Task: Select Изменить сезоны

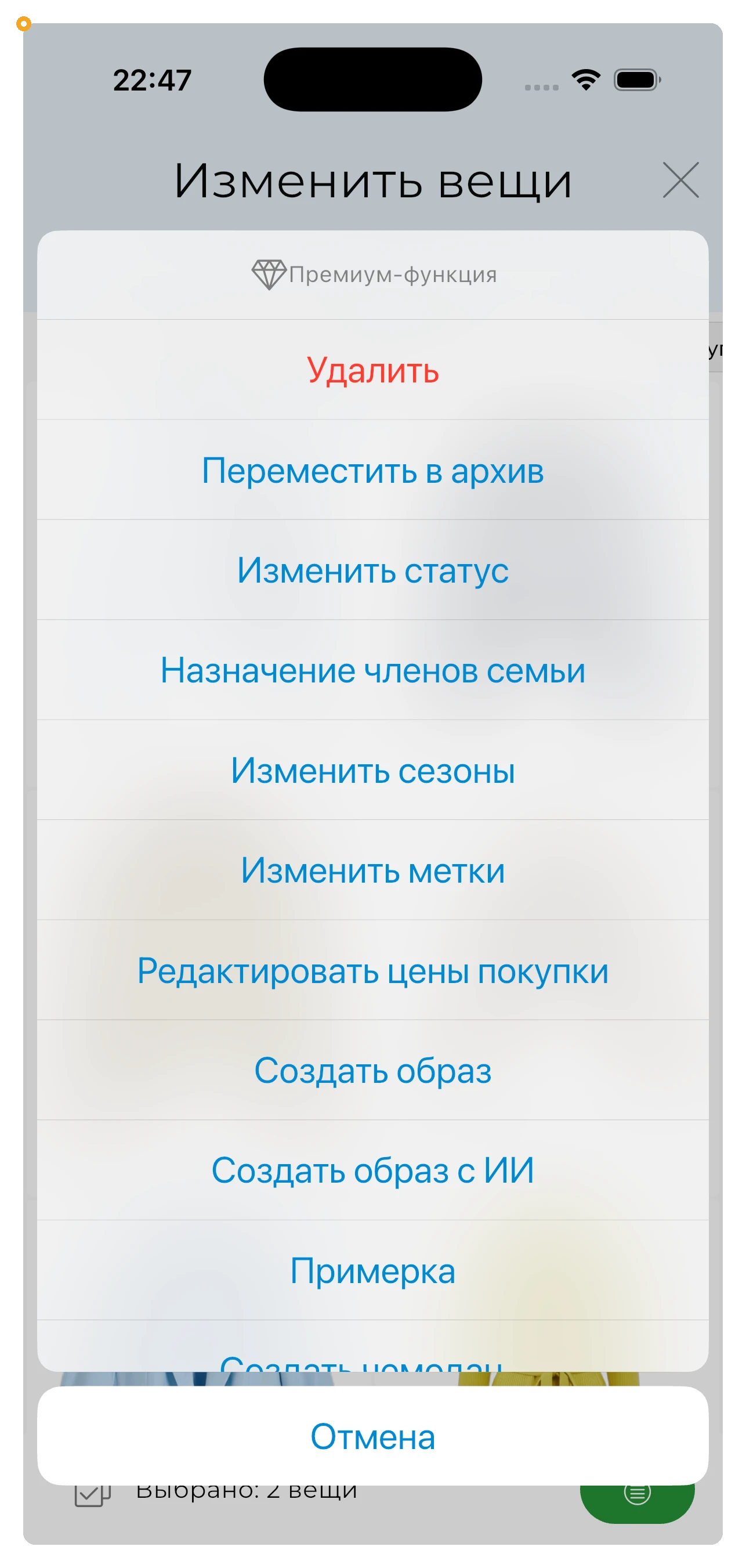Action: point(372,770)
